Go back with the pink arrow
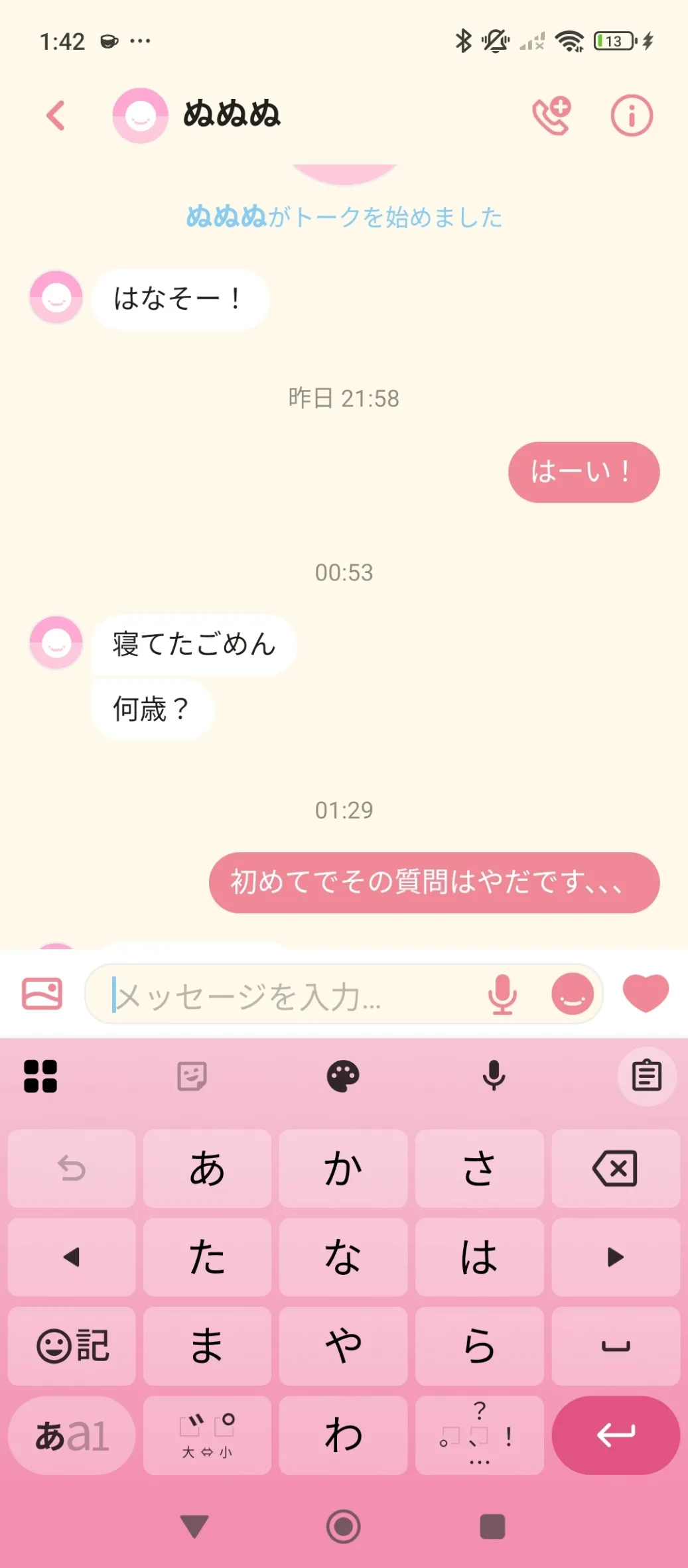Image resolution: width=688 pixels, height=1568 pixels. coord(56,115)
